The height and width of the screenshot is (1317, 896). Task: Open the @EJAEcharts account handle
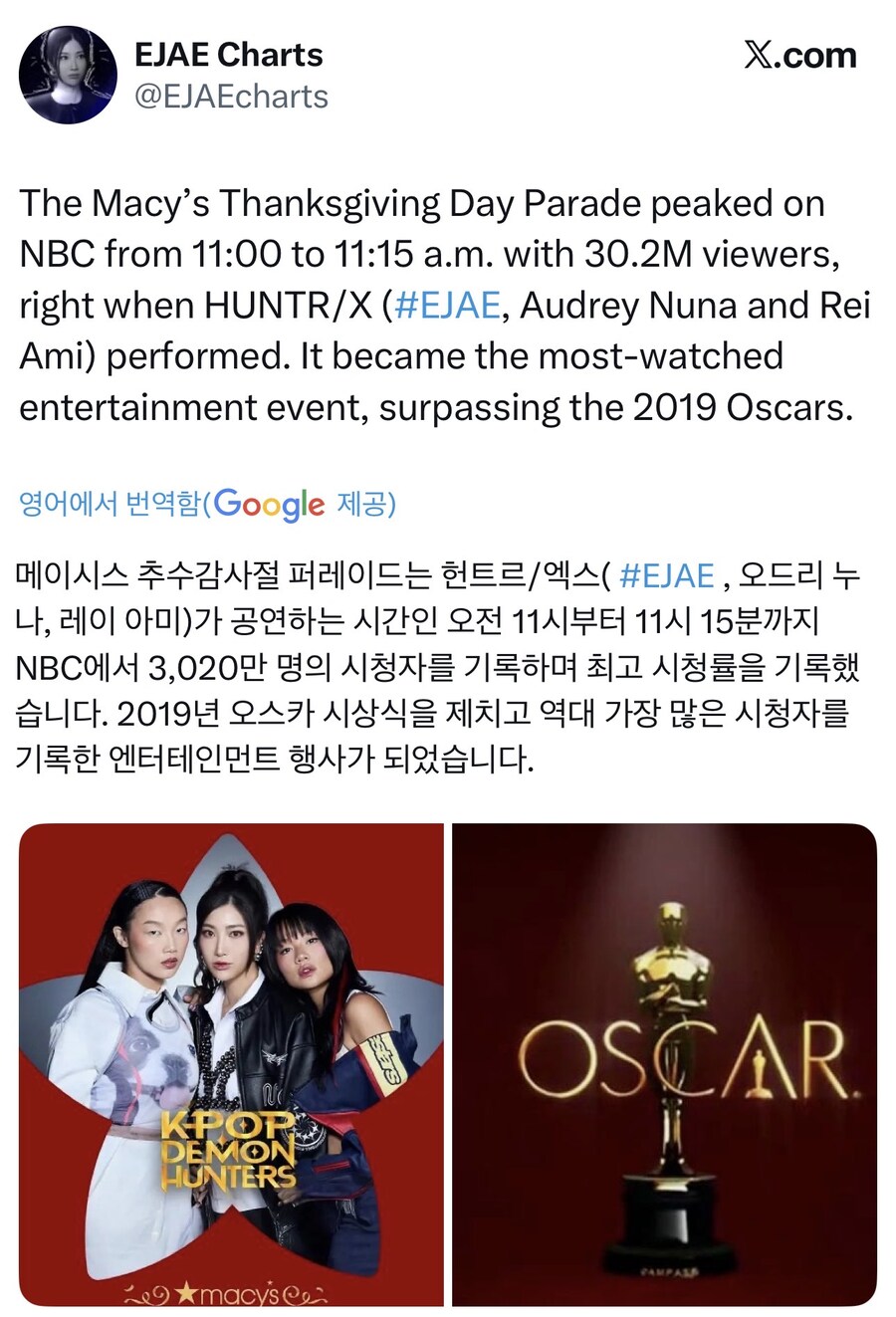[231, 97]
